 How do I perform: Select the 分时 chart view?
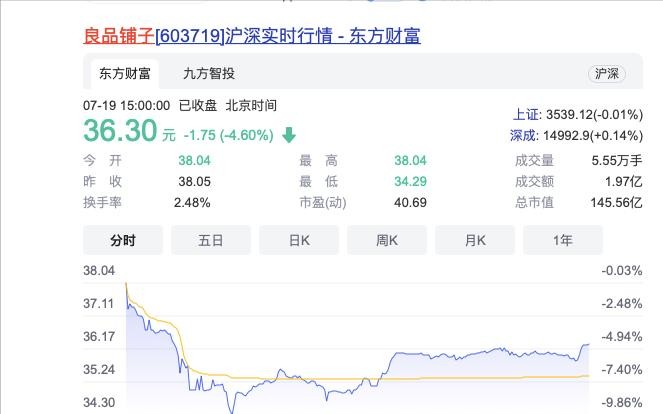coord(123,241)
